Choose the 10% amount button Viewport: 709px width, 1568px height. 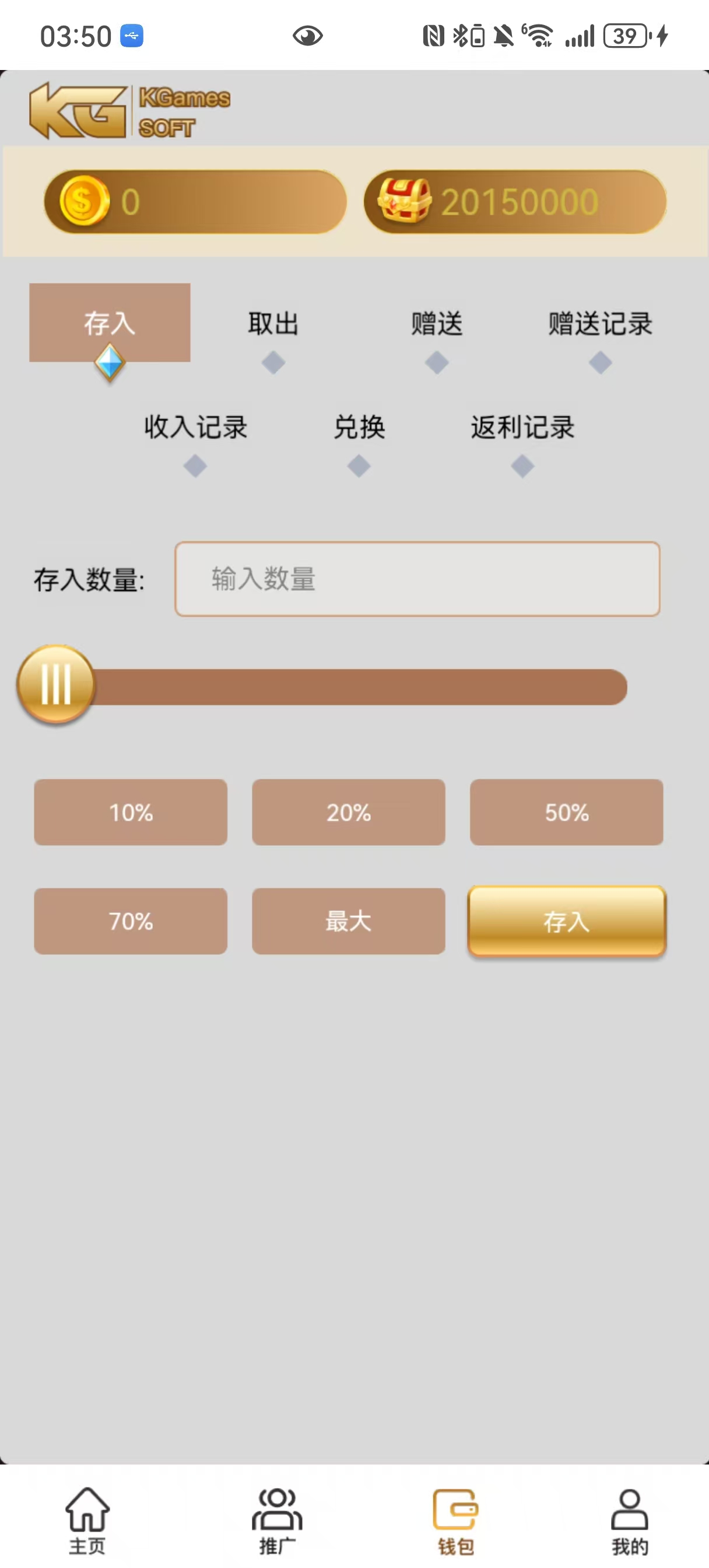click(131, 812)
